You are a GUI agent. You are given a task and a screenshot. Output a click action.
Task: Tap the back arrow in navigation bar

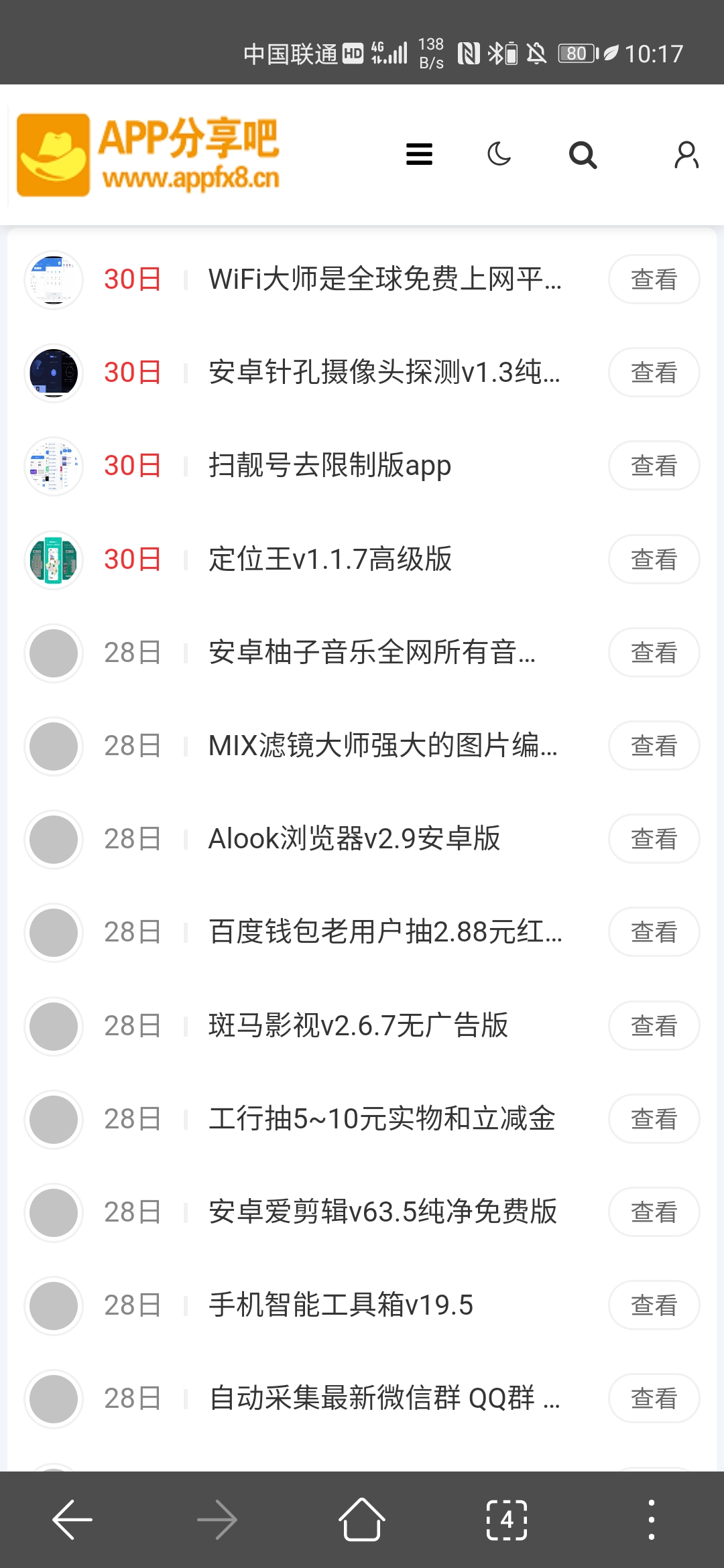coord(72,1520)
